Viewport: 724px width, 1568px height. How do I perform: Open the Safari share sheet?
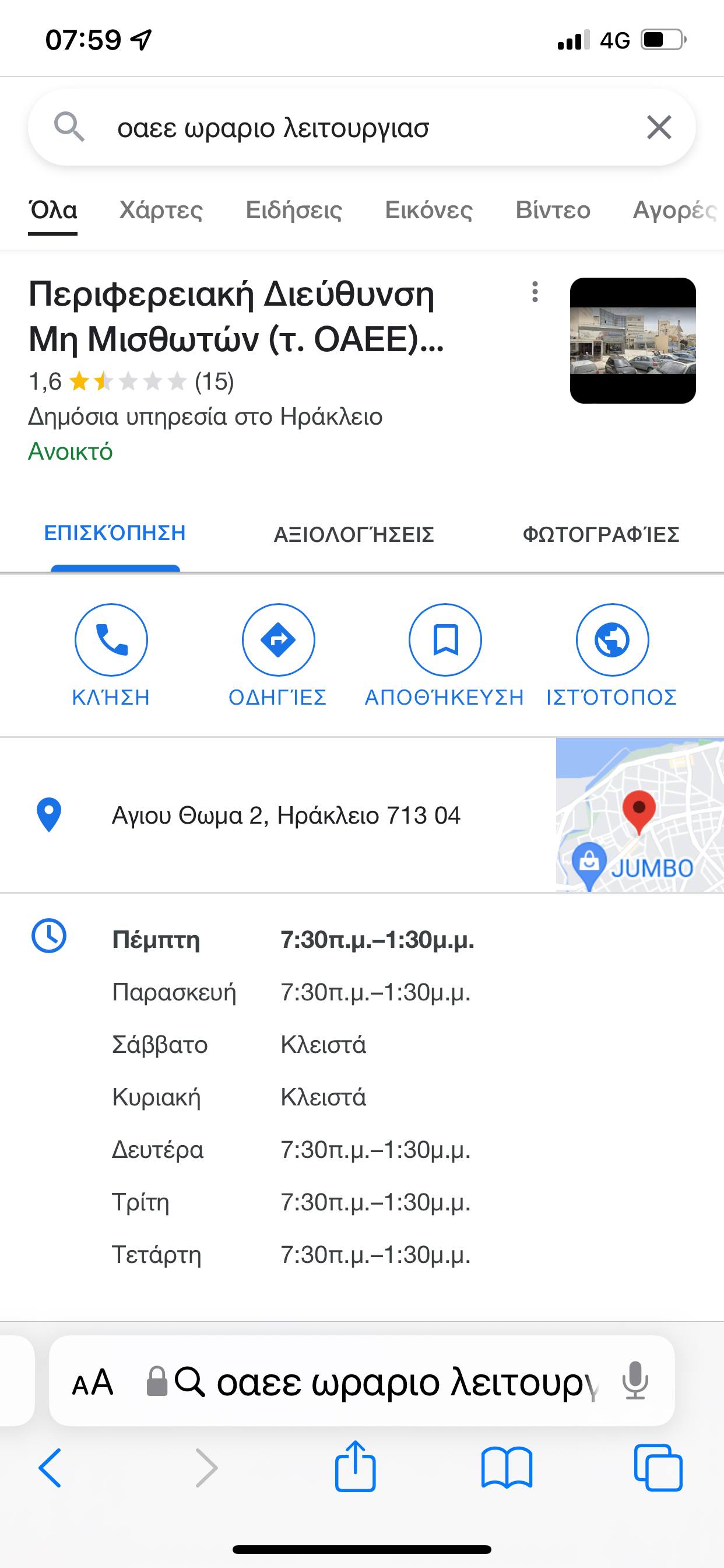[x=356, y=1468]
